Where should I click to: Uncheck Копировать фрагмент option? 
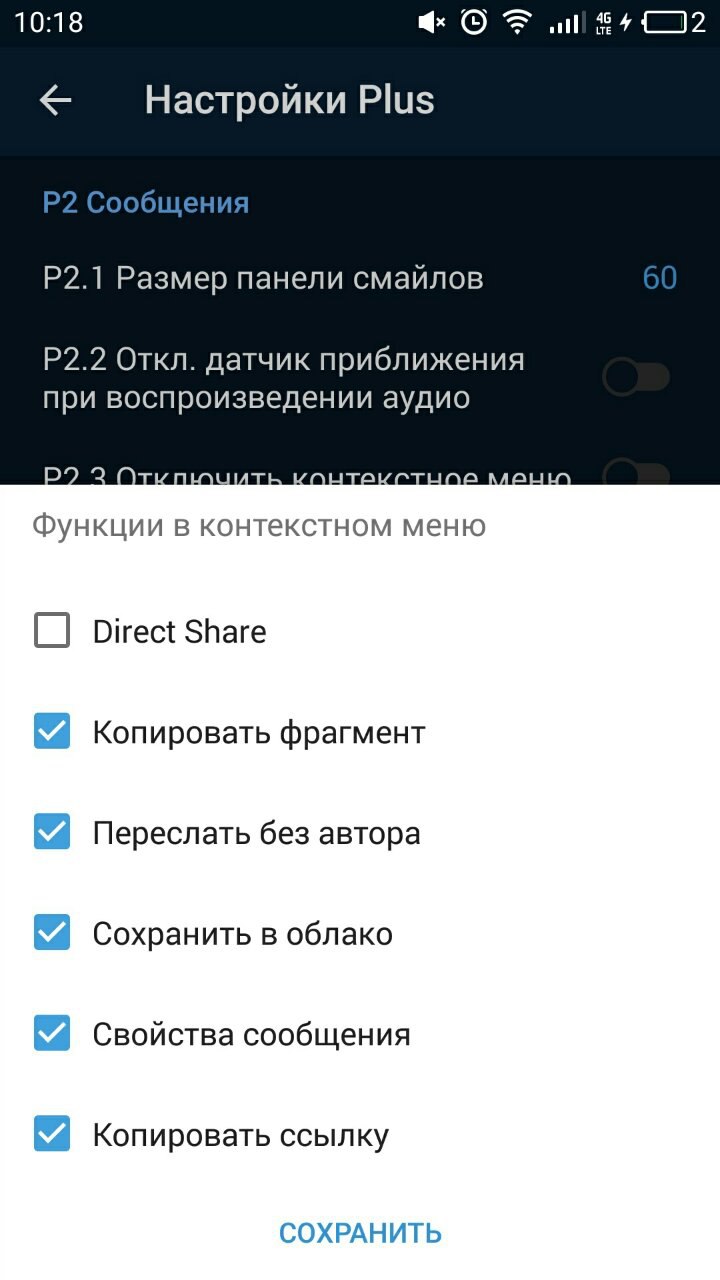point(52,732)
